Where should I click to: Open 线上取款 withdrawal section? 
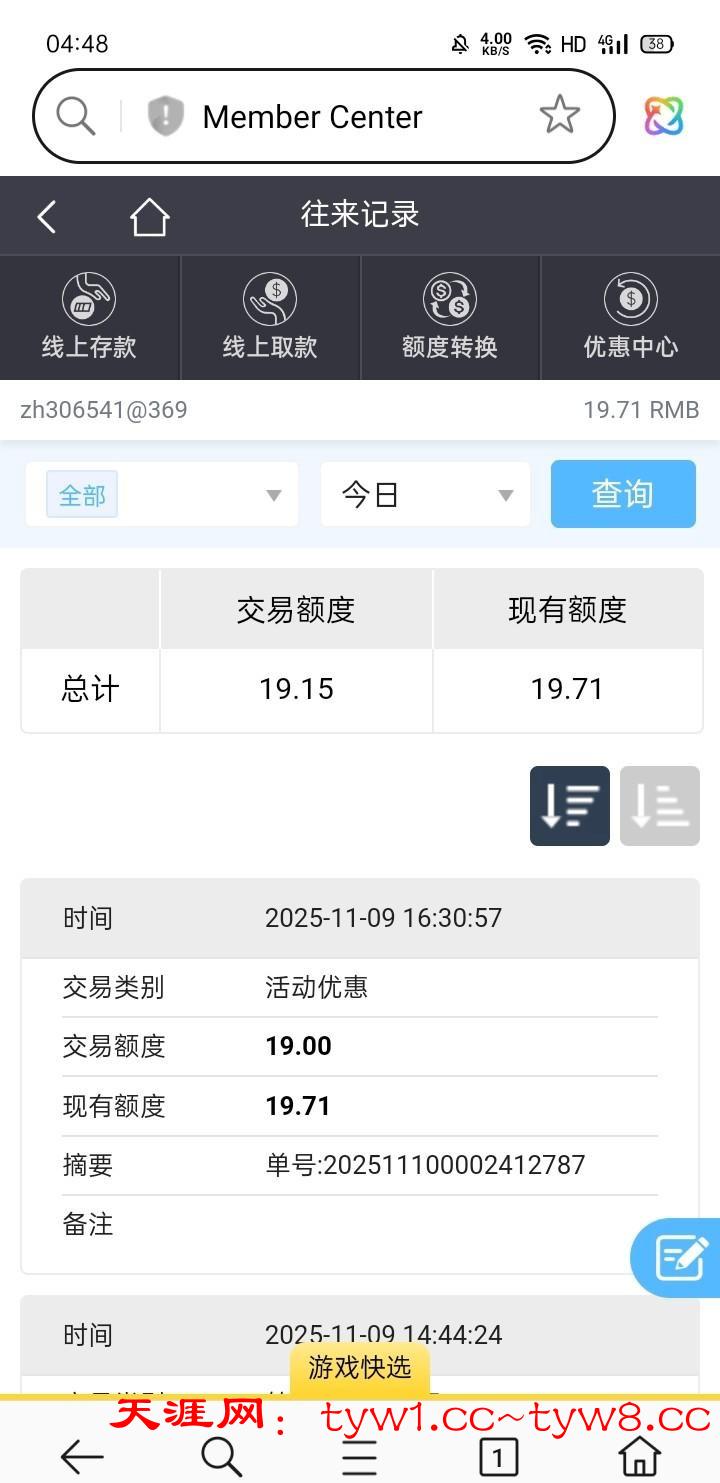tap(270, 318)
